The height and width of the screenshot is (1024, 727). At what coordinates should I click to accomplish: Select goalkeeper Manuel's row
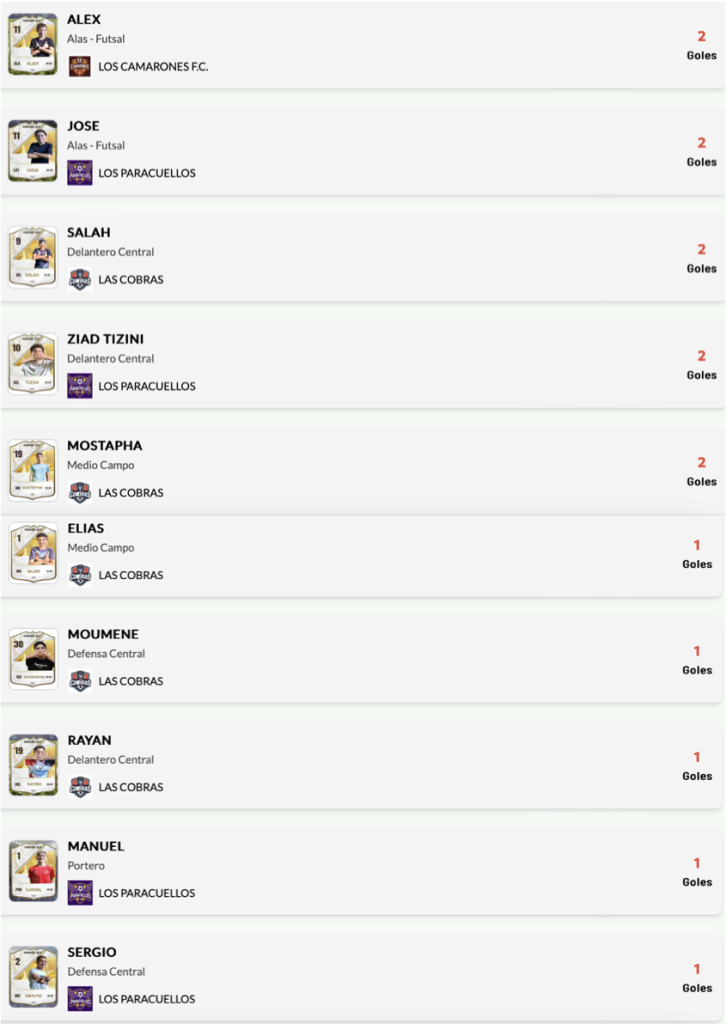[x=95, y=846]
